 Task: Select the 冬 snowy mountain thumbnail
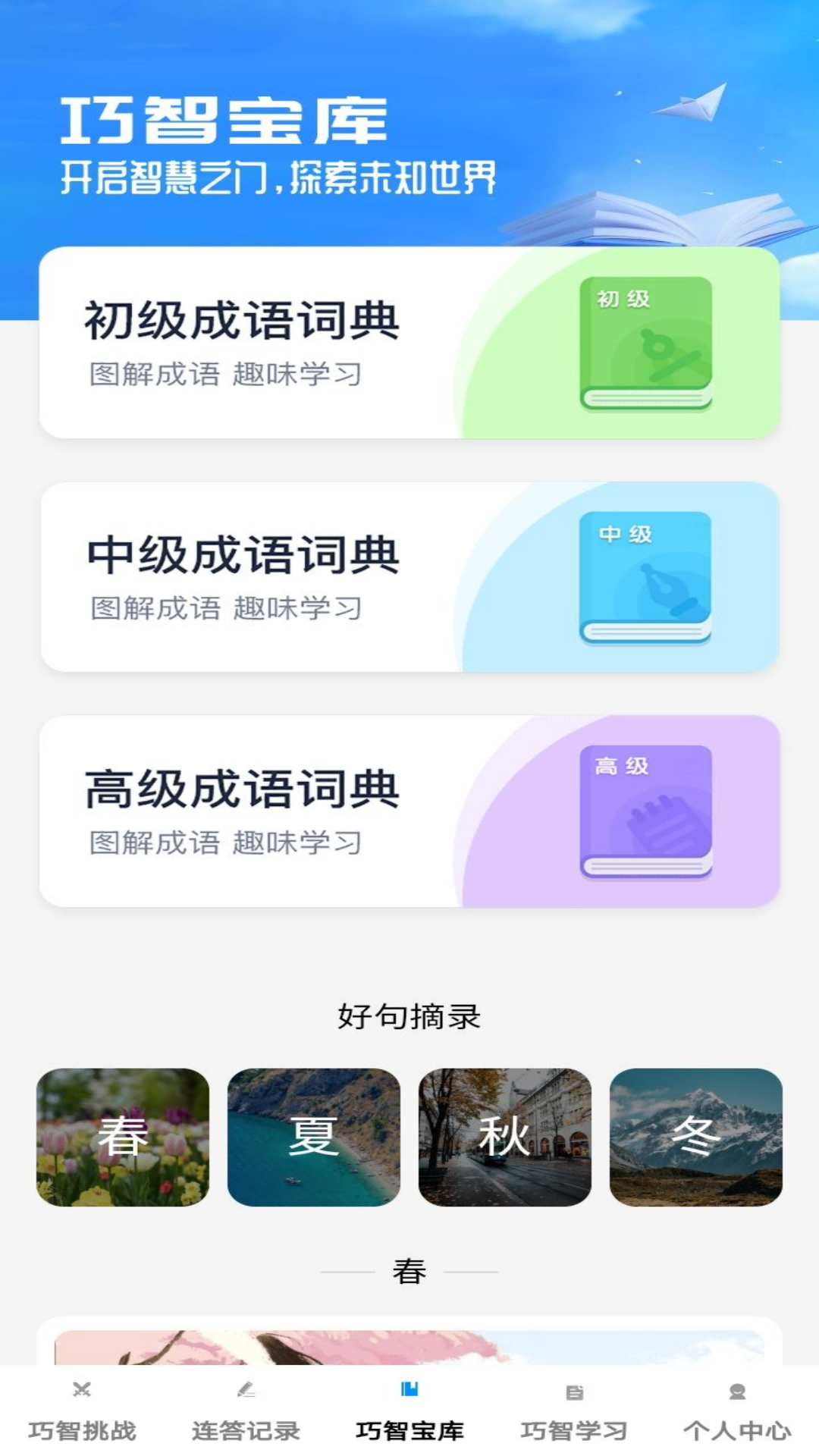[x=695, y=1135]
